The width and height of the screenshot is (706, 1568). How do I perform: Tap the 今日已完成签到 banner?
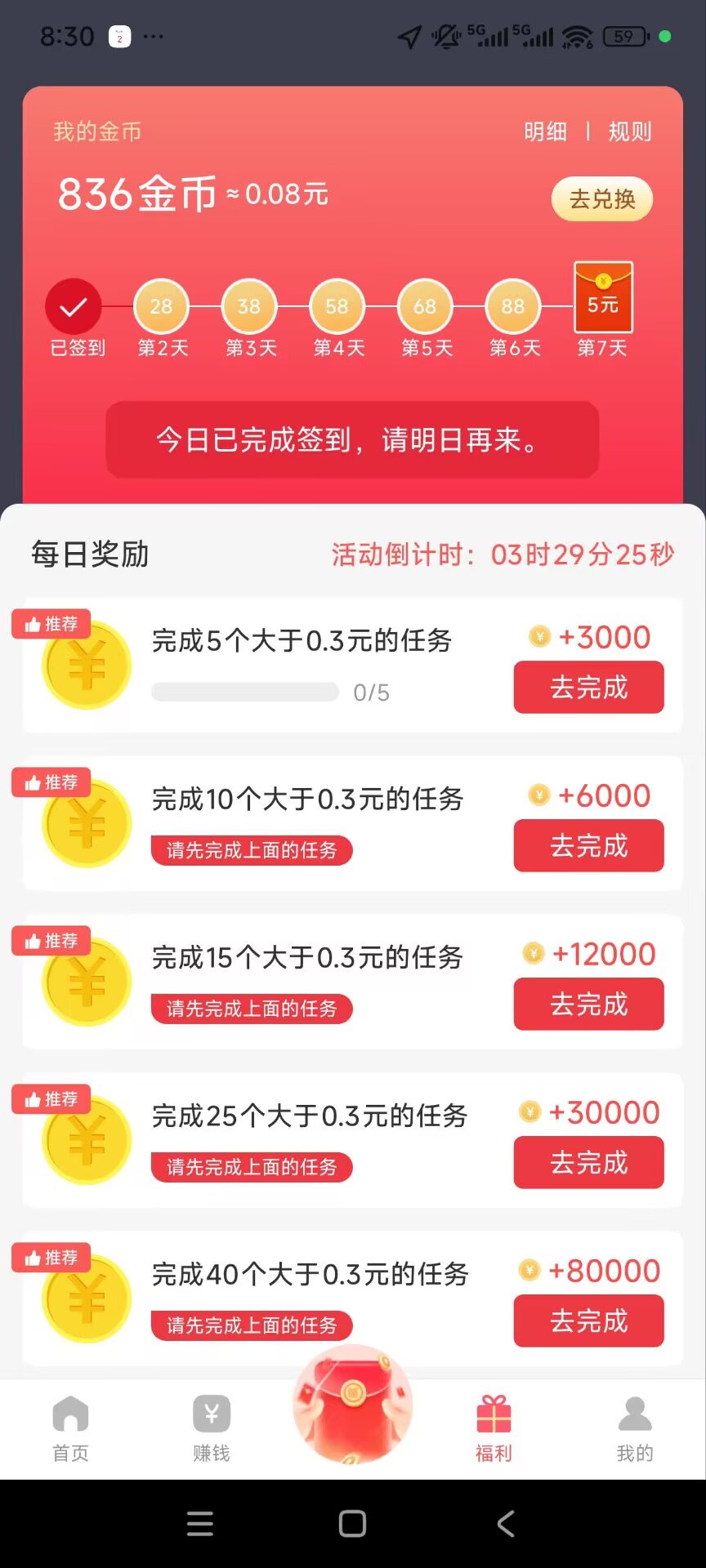click(352, 440)
